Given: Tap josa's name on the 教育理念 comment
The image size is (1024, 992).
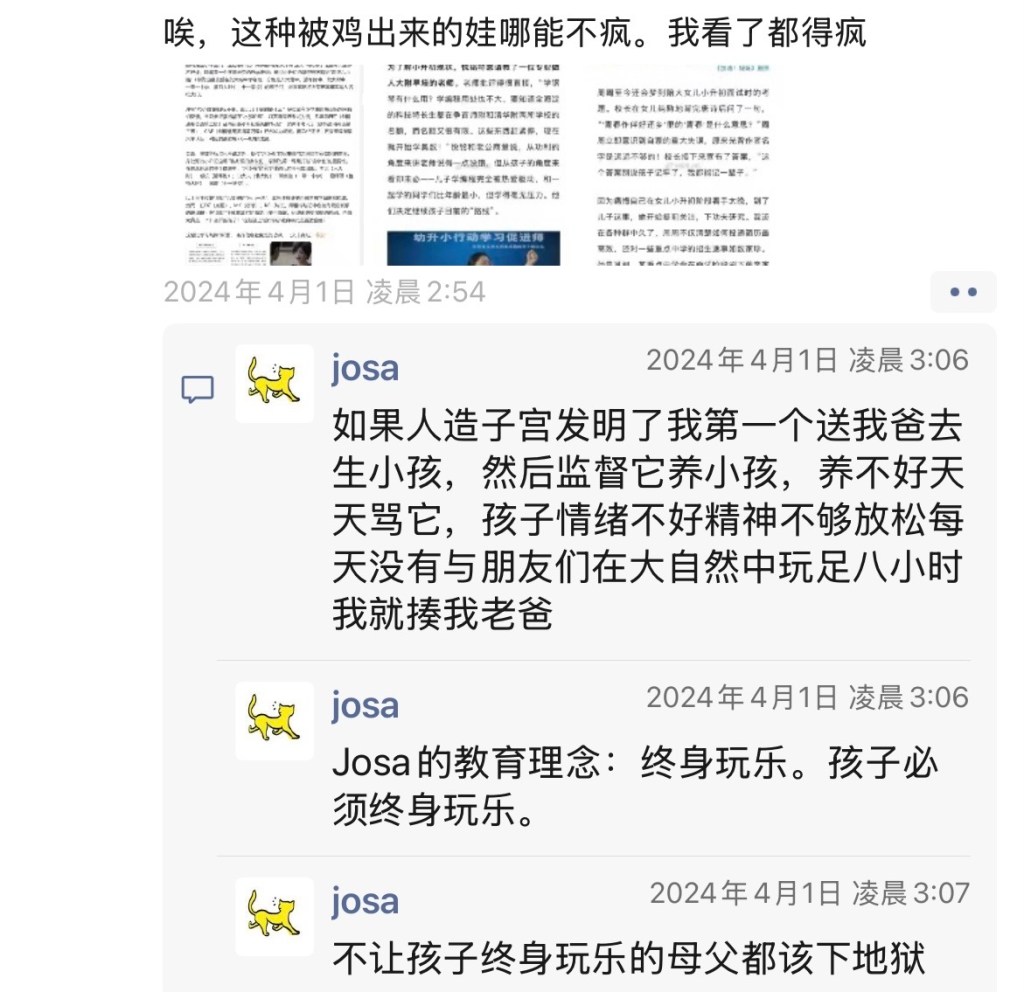Looking at the screenshot, I should [365, 706].
